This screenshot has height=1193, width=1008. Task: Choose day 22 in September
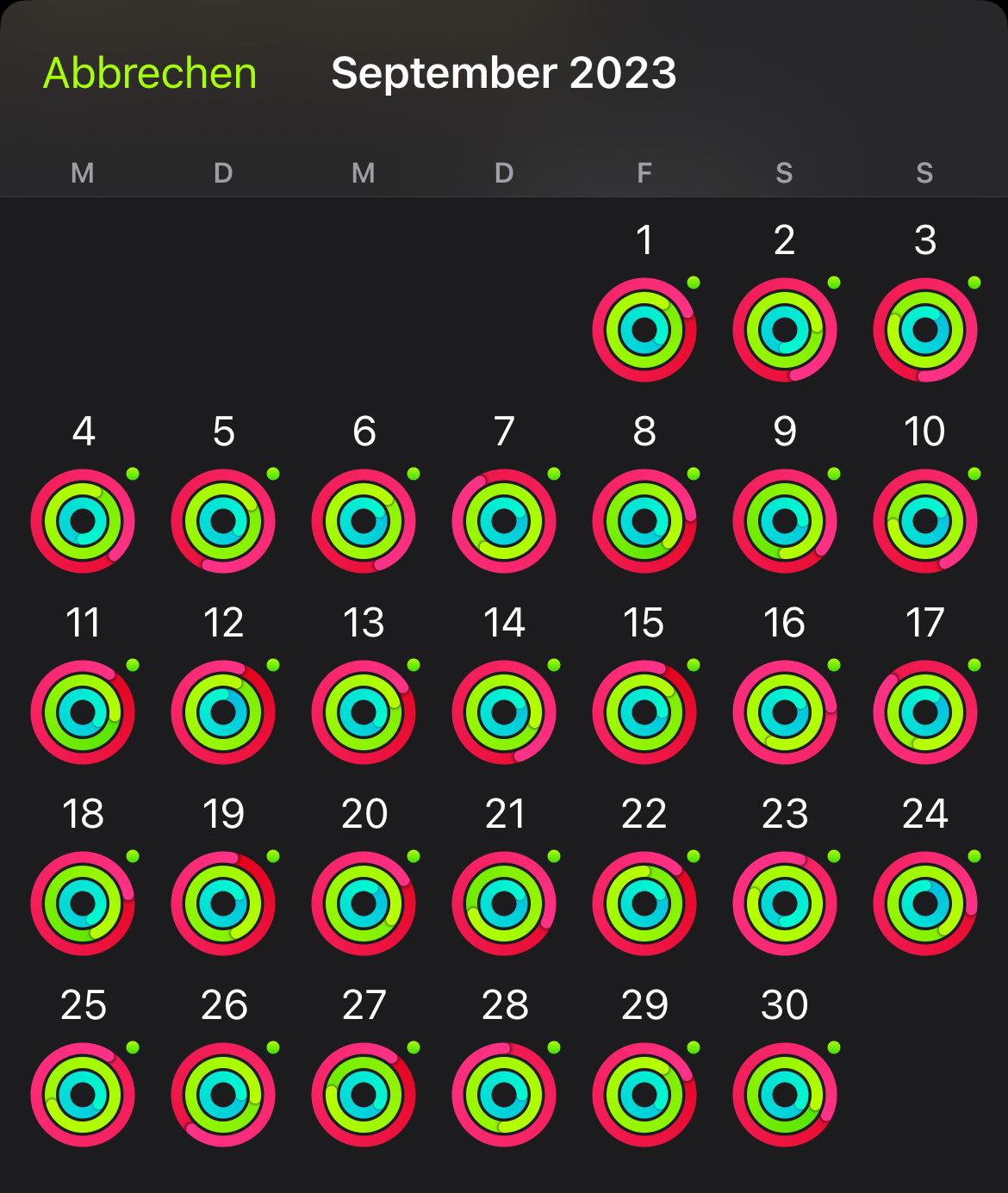tap(644, 904)
